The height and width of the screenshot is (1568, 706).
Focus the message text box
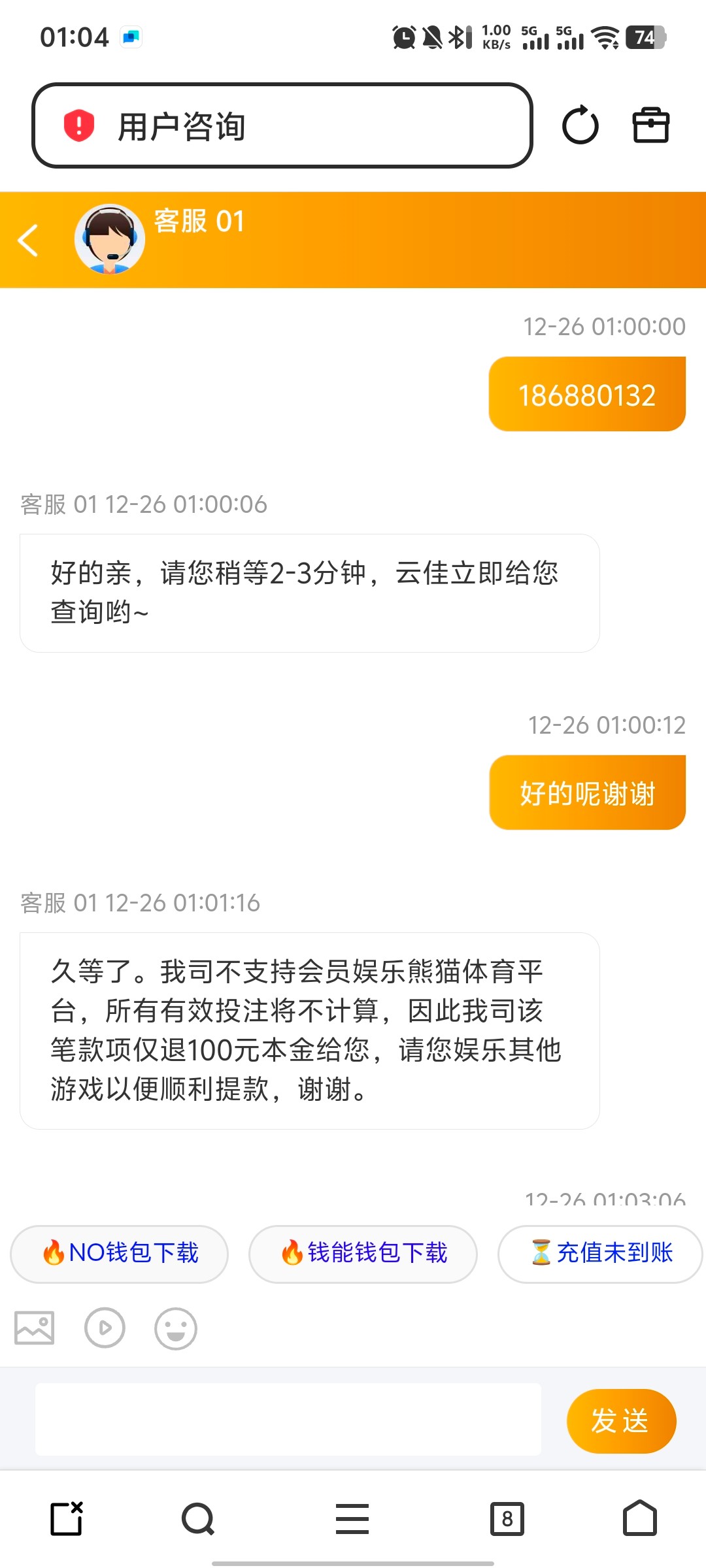pos(288,1419)
